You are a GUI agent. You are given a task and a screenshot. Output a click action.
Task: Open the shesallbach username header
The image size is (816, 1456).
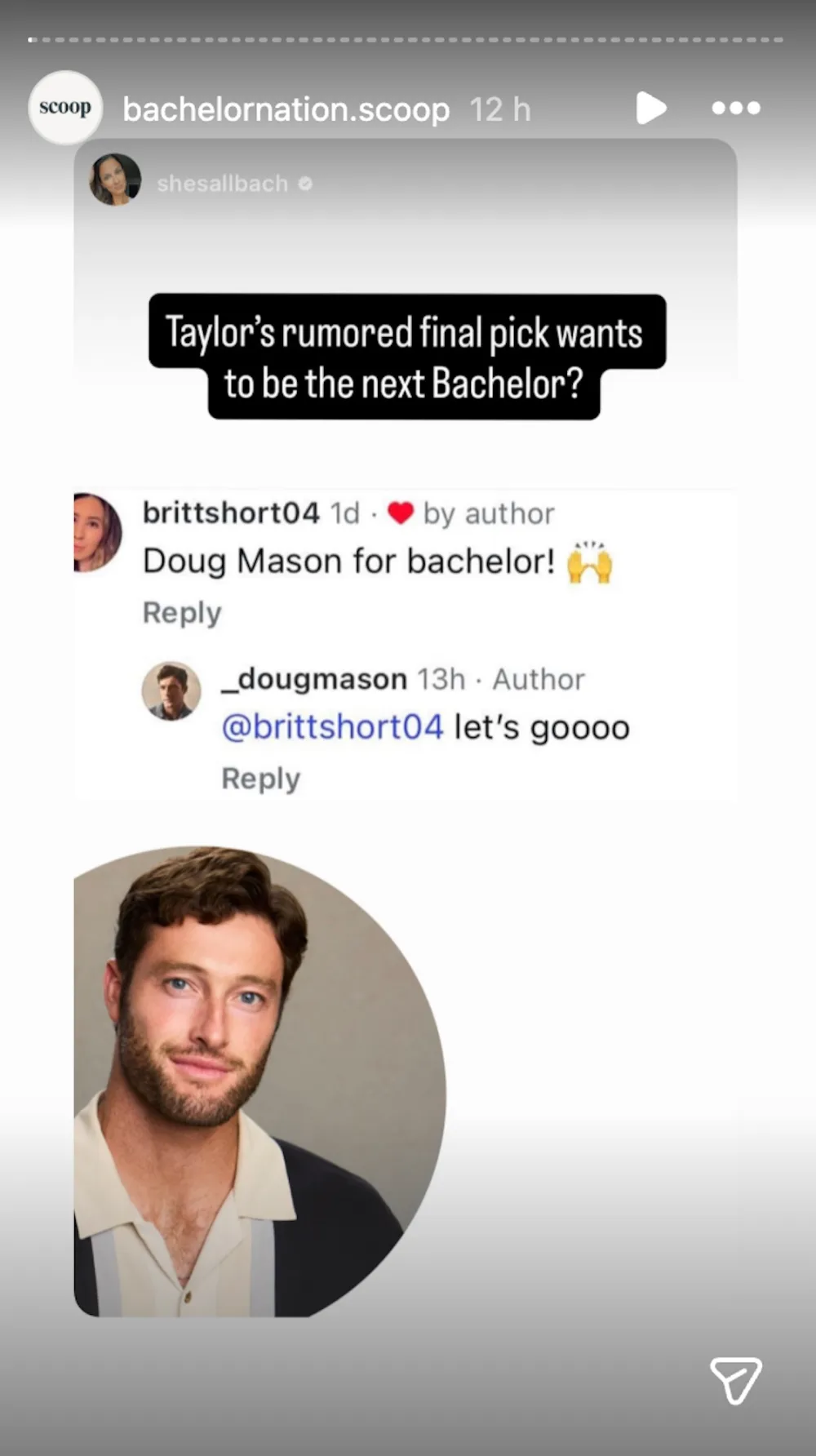(222, 183)
